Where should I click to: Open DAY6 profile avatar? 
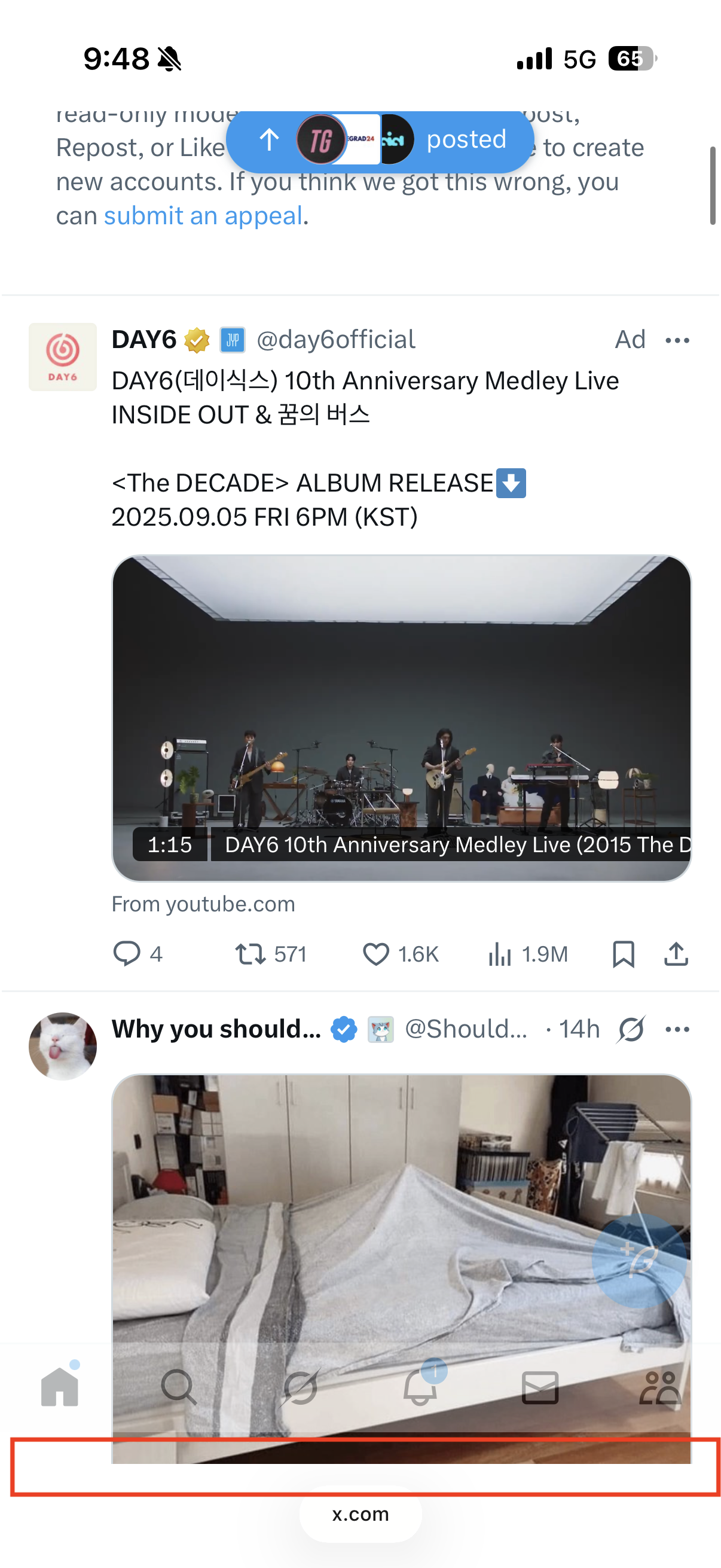click(63, 357)
